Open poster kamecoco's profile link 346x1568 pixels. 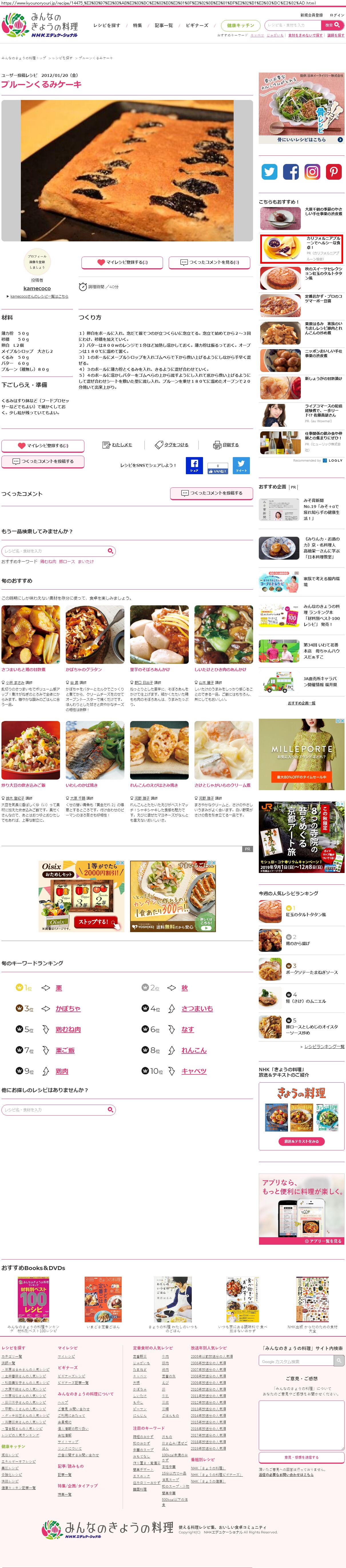(x=37, y=289)
